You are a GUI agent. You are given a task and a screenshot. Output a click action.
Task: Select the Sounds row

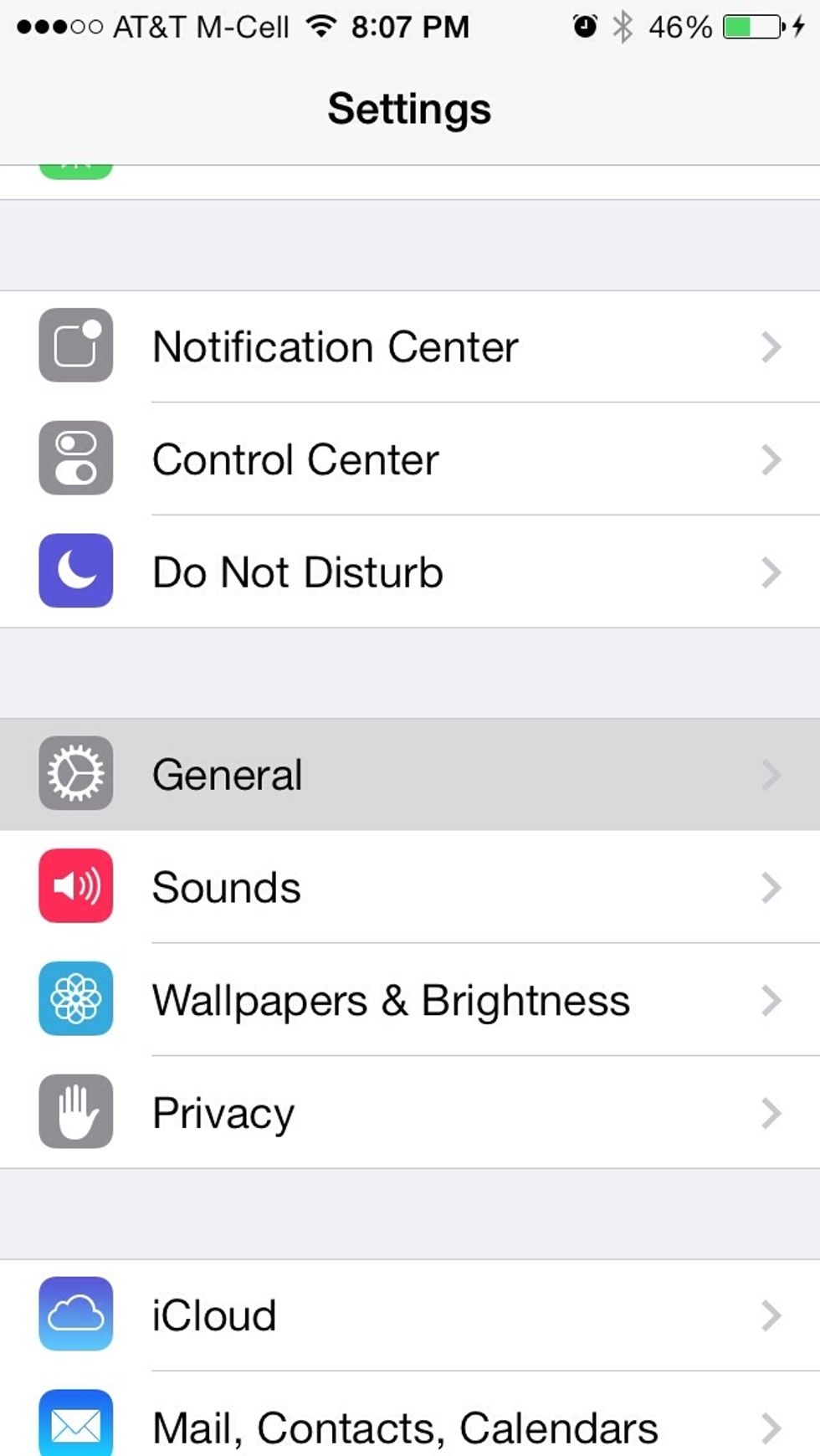410,887
